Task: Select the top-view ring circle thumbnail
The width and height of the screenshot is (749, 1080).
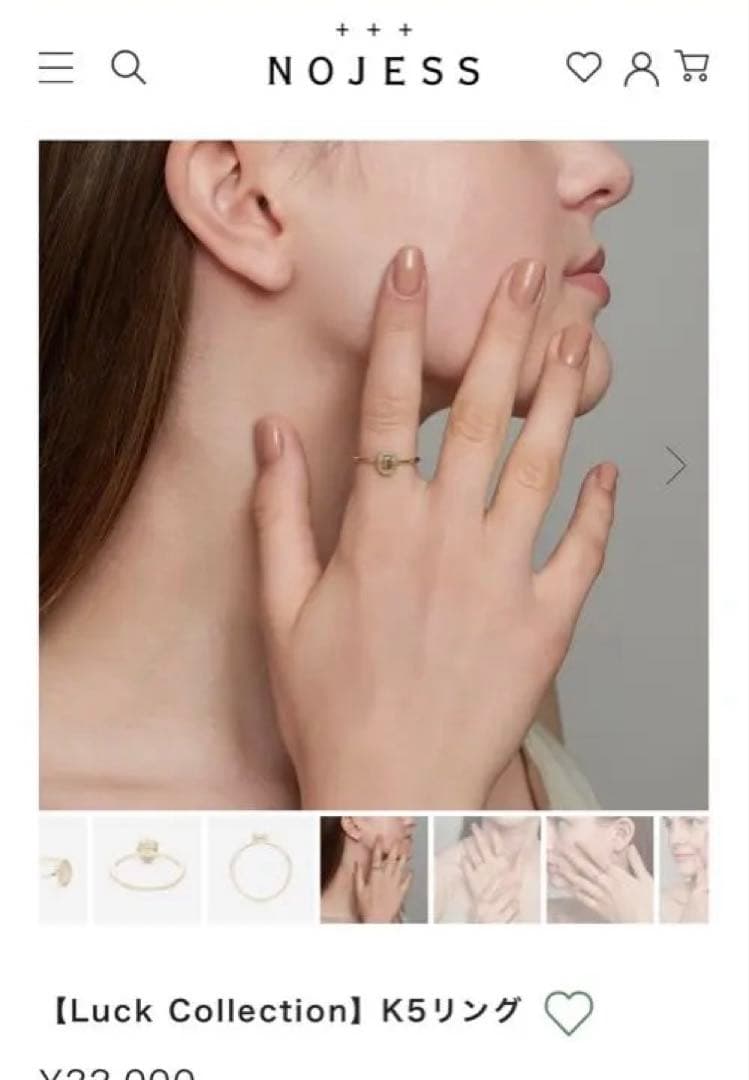Action: tap(260, 869)
